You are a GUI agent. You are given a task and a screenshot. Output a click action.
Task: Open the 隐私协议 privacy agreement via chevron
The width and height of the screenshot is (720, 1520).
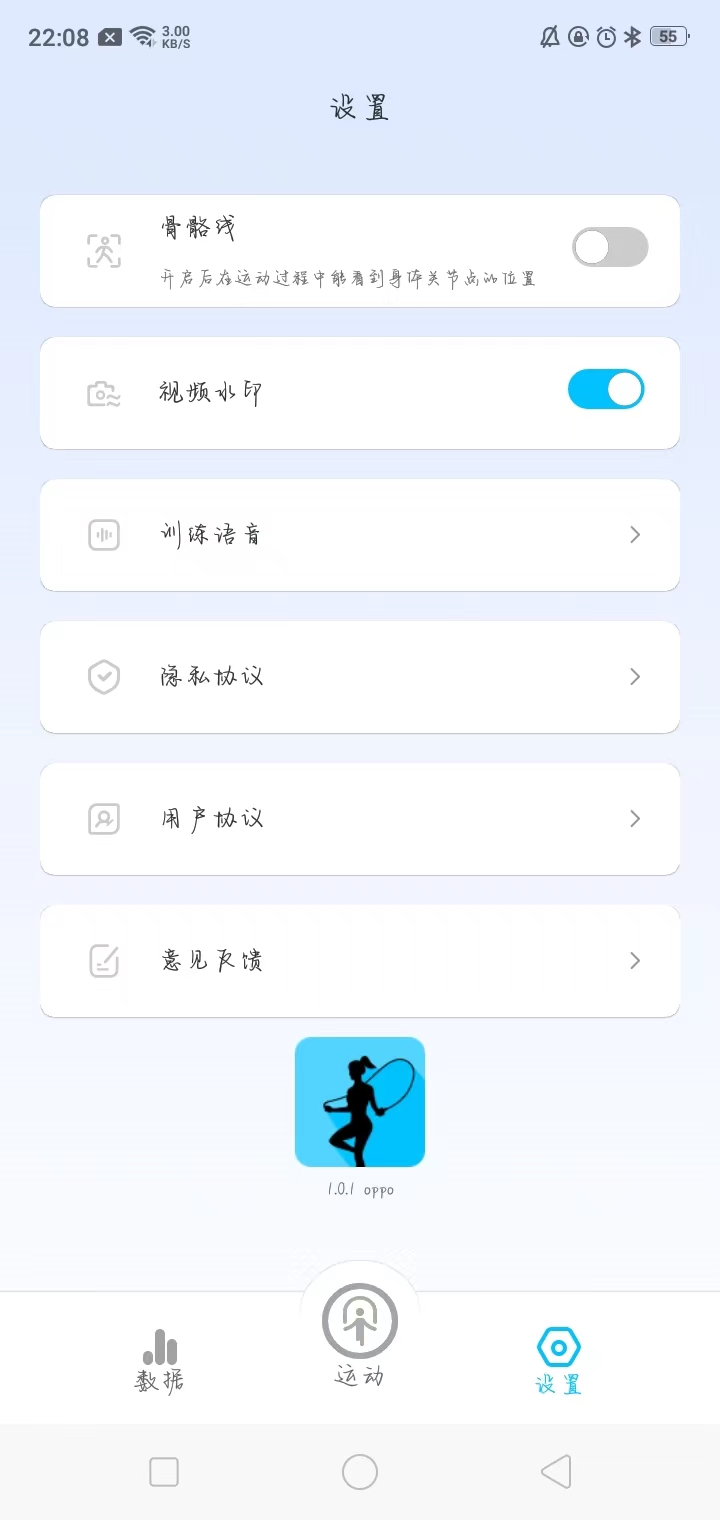(634, 677)
